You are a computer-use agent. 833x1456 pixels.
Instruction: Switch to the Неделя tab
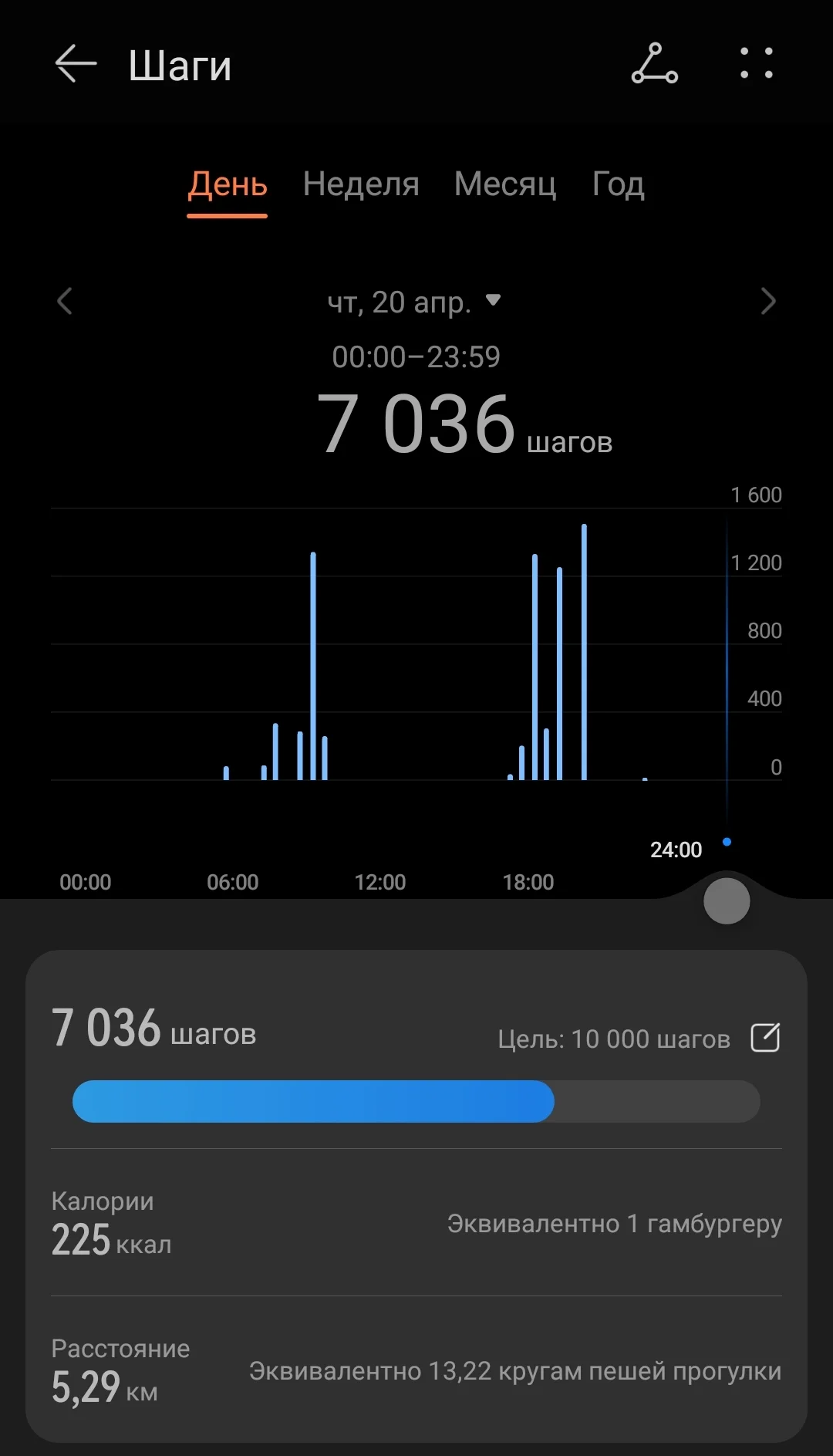pos(361,184)
